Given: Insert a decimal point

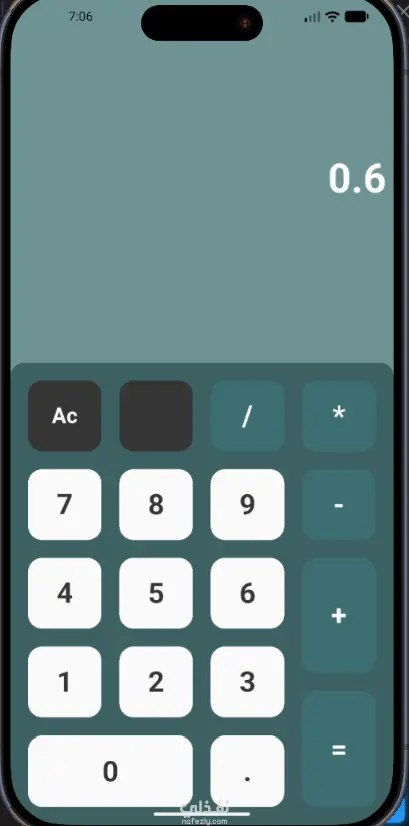Looking at the screenshot, I should click(x=247, y=771).
